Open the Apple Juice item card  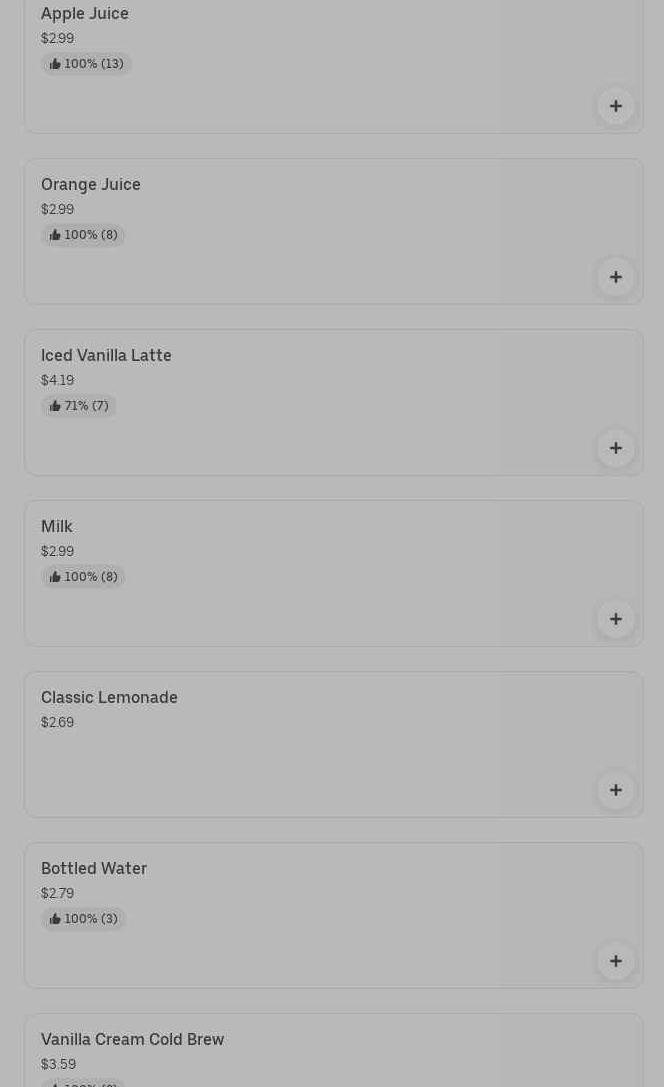tap(333, 67)
